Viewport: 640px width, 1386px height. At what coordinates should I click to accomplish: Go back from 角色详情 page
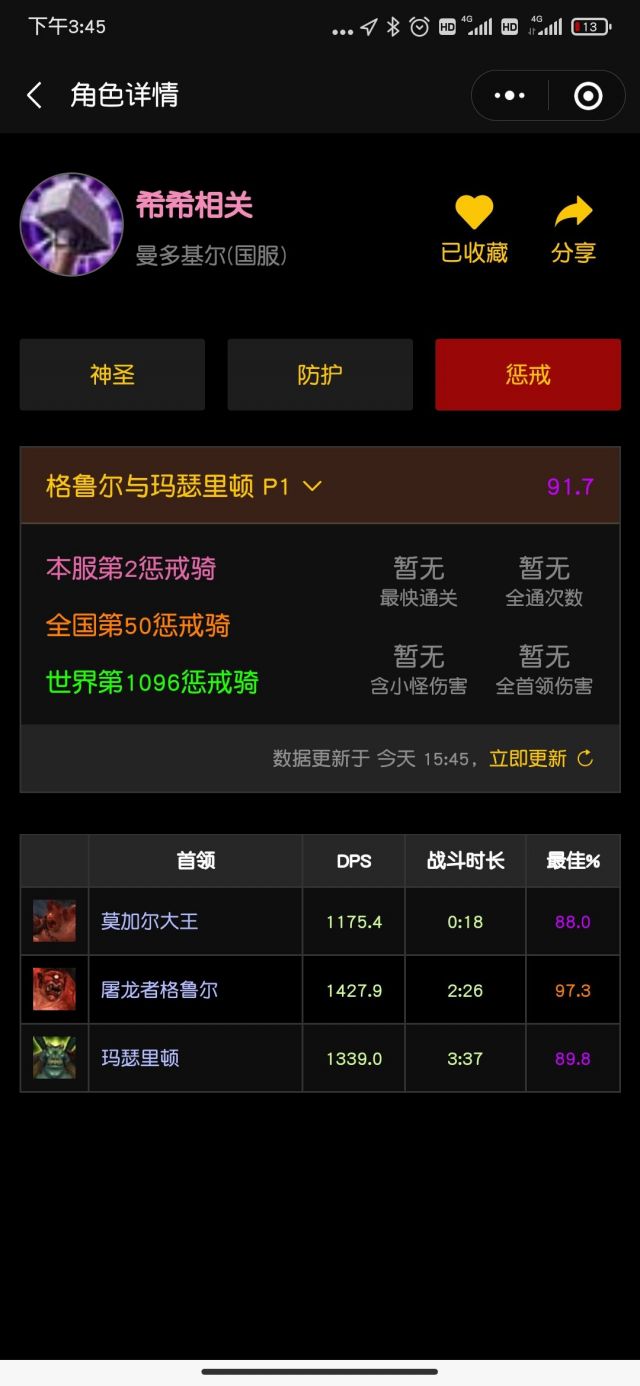(x=34, y=96)
